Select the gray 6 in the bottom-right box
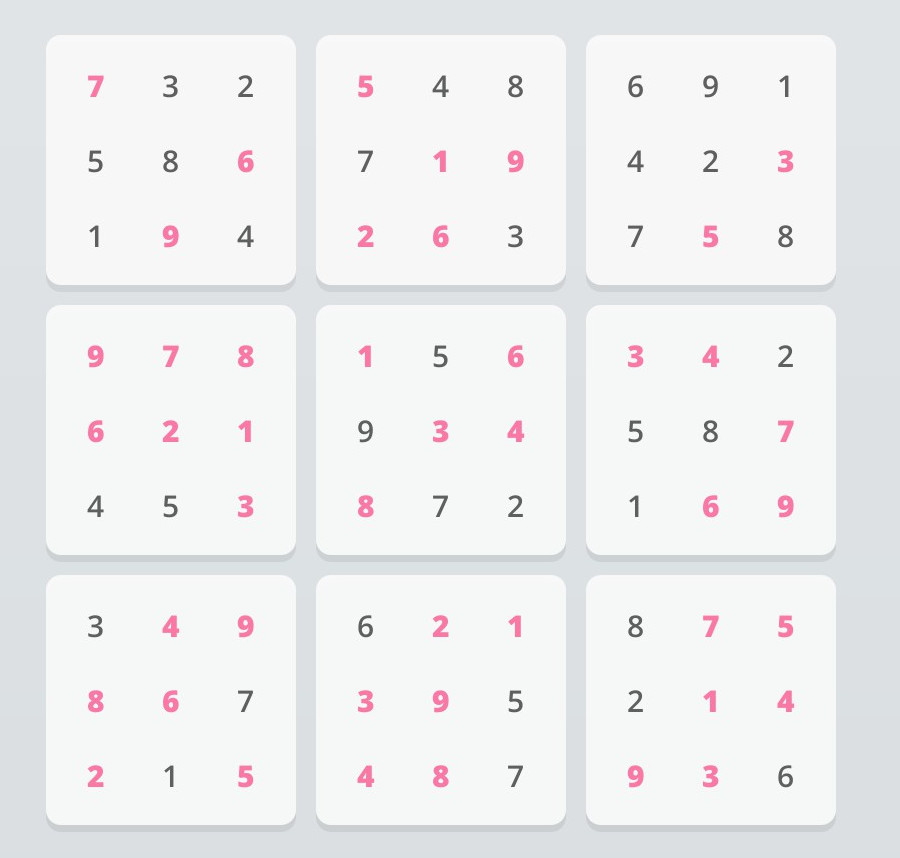Screen dimensions: 900x858 pos(785,777)
